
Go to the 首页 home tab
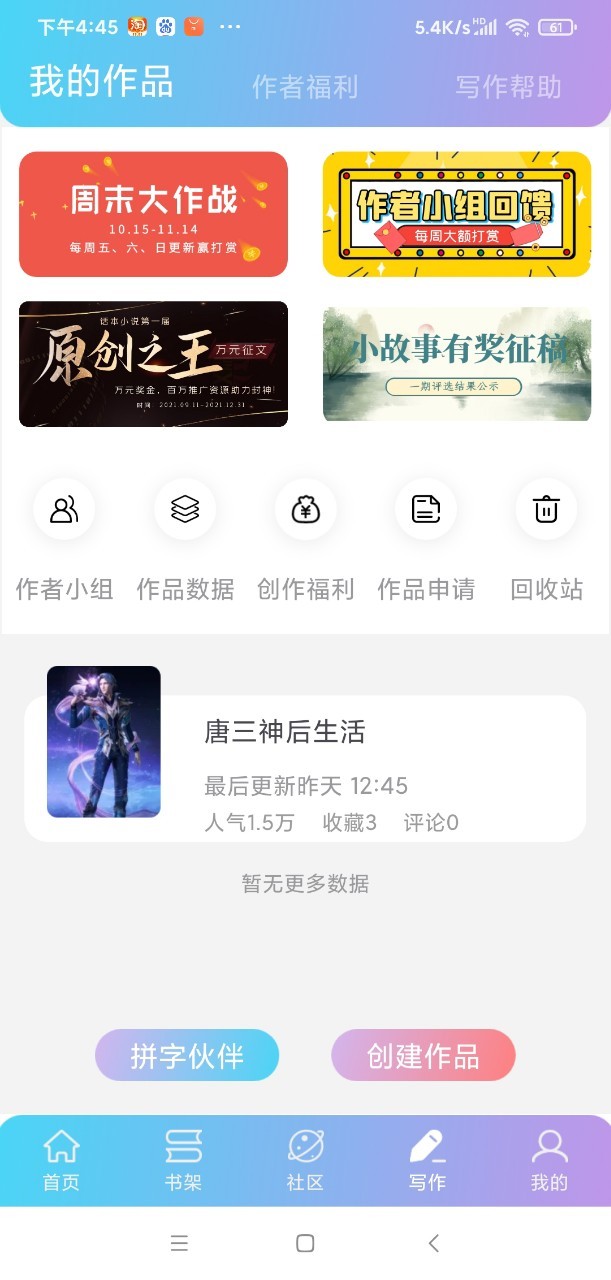pyautogui.click(x=61, y=1160)
